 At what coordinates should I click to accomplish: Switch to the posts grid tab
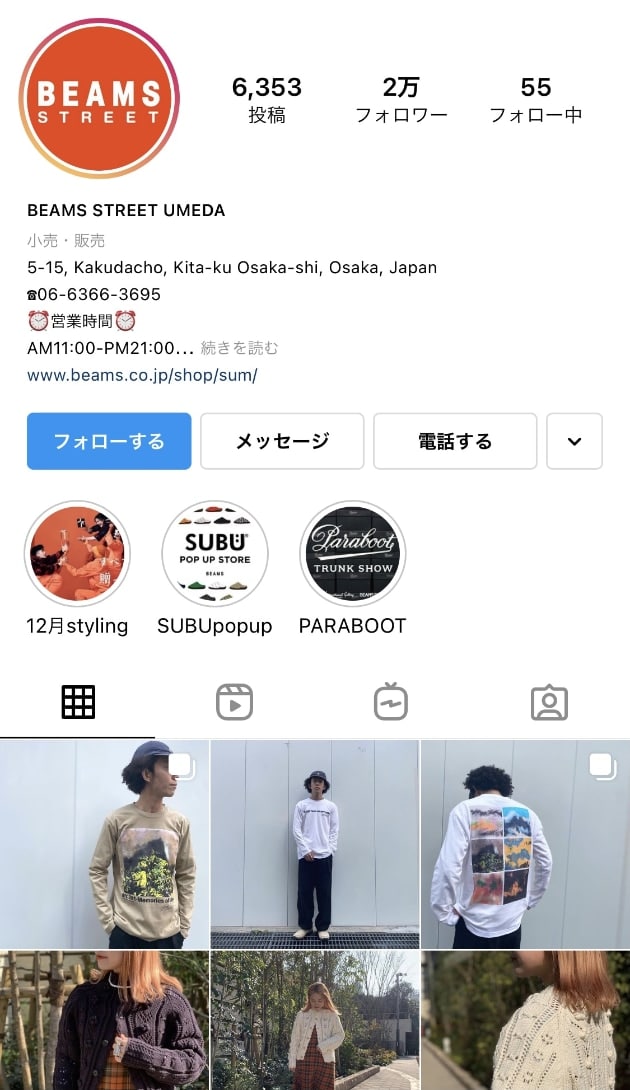click(78, 703)
